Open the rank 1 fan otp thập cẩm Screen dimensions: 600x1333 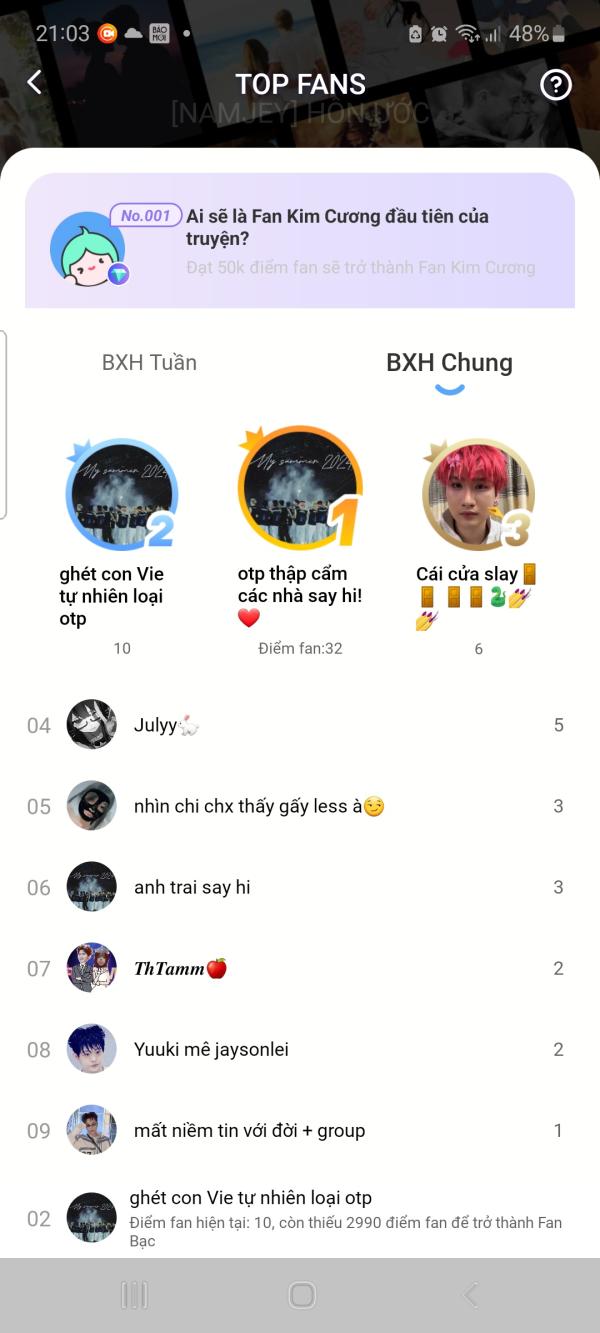[x=300, y=542]
